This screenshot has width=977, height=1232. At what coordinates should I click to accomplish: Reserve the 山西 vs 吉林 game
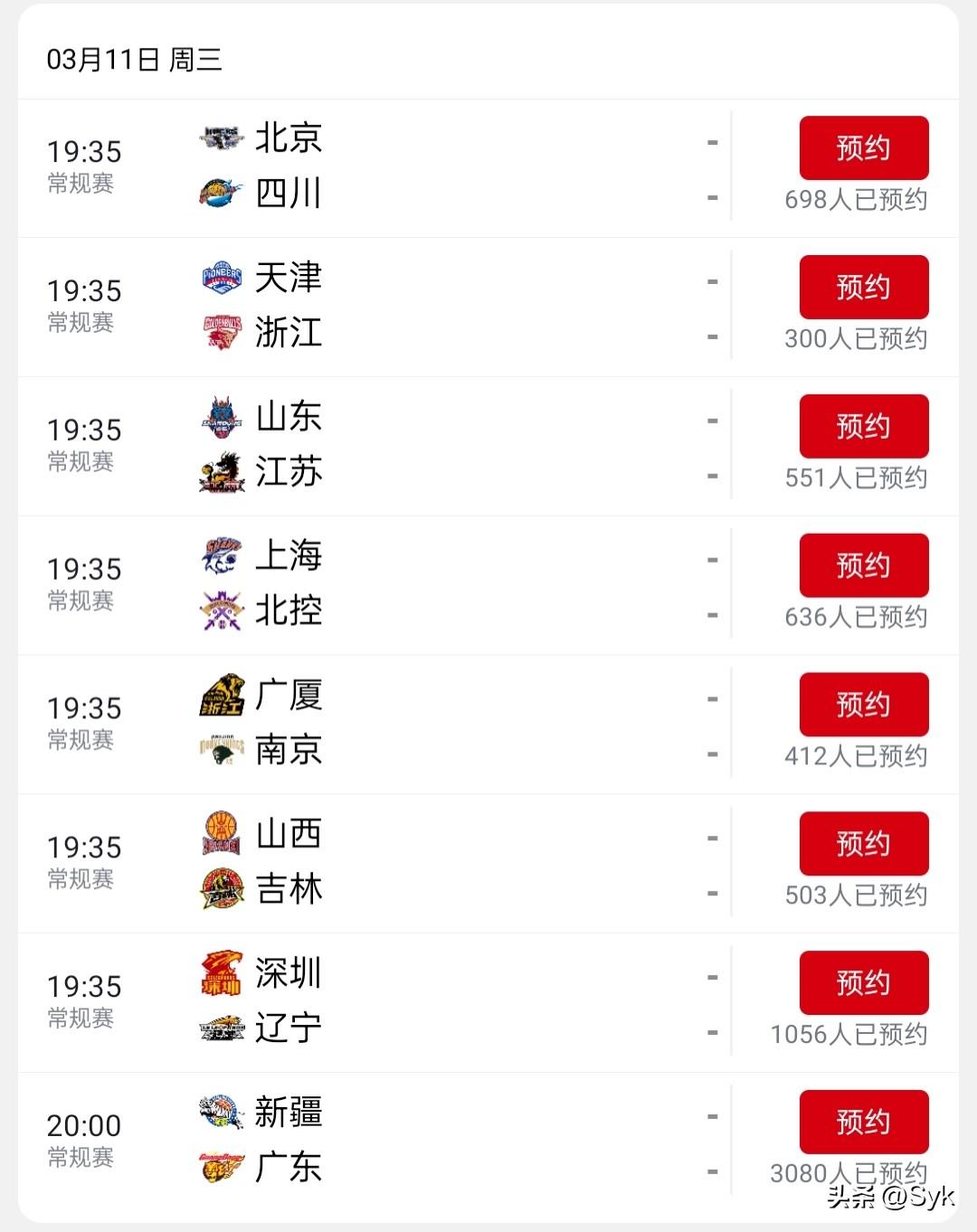(864, 844)
